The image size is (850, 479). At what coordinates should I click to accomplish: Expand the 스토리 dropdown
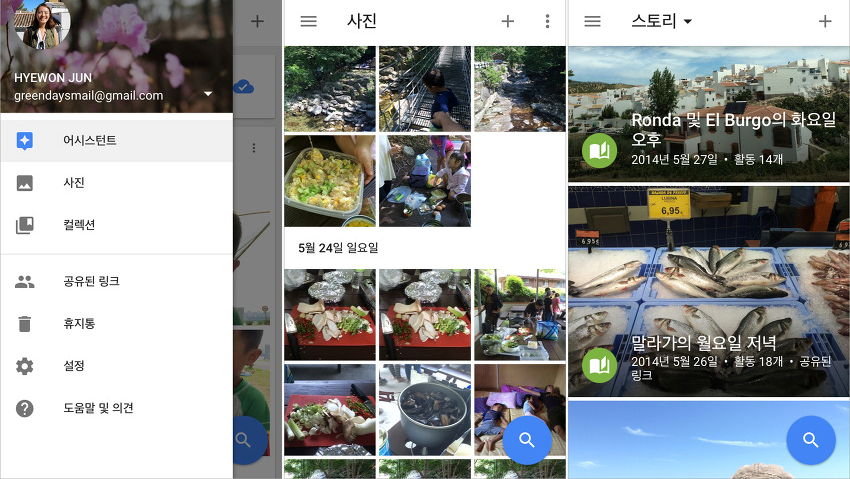point(687,21)
